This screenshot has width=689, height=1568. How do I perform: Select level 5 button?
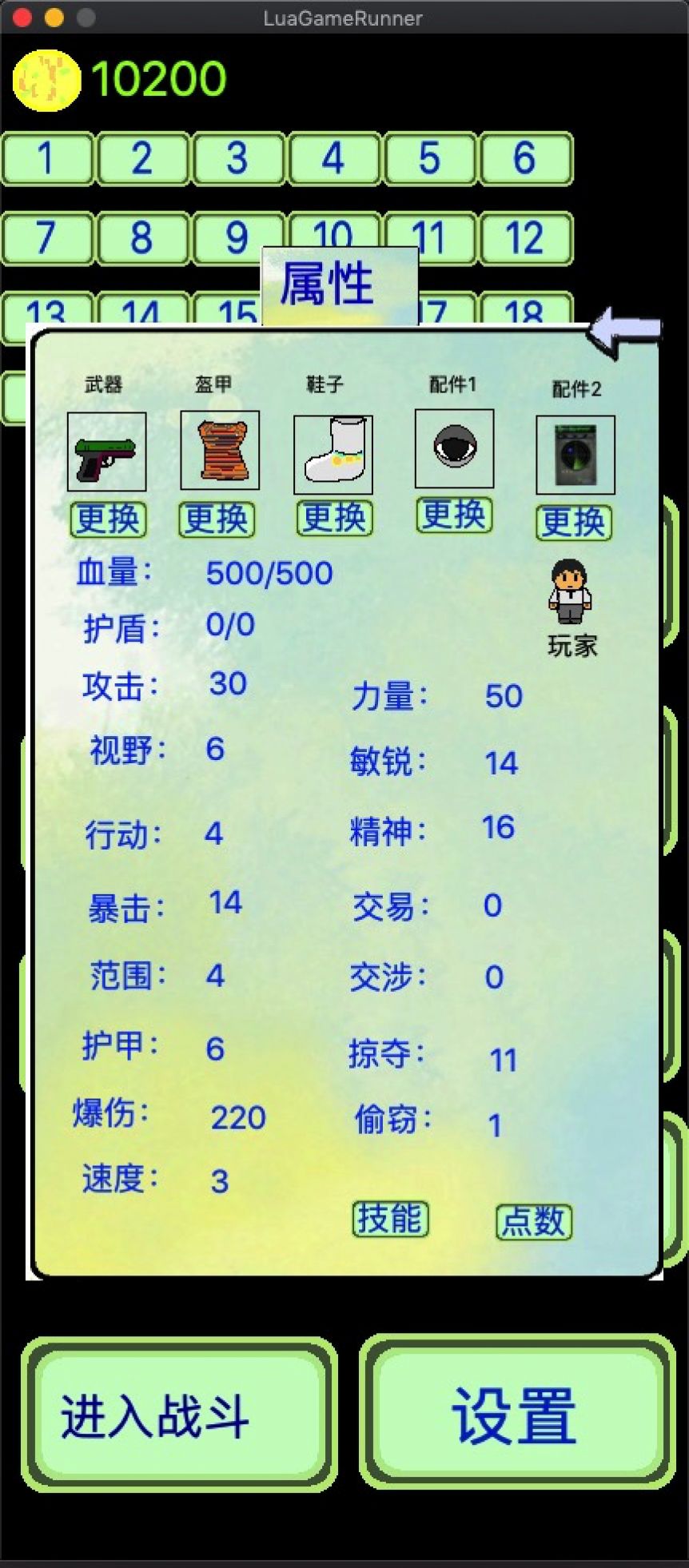coord(429,158)
